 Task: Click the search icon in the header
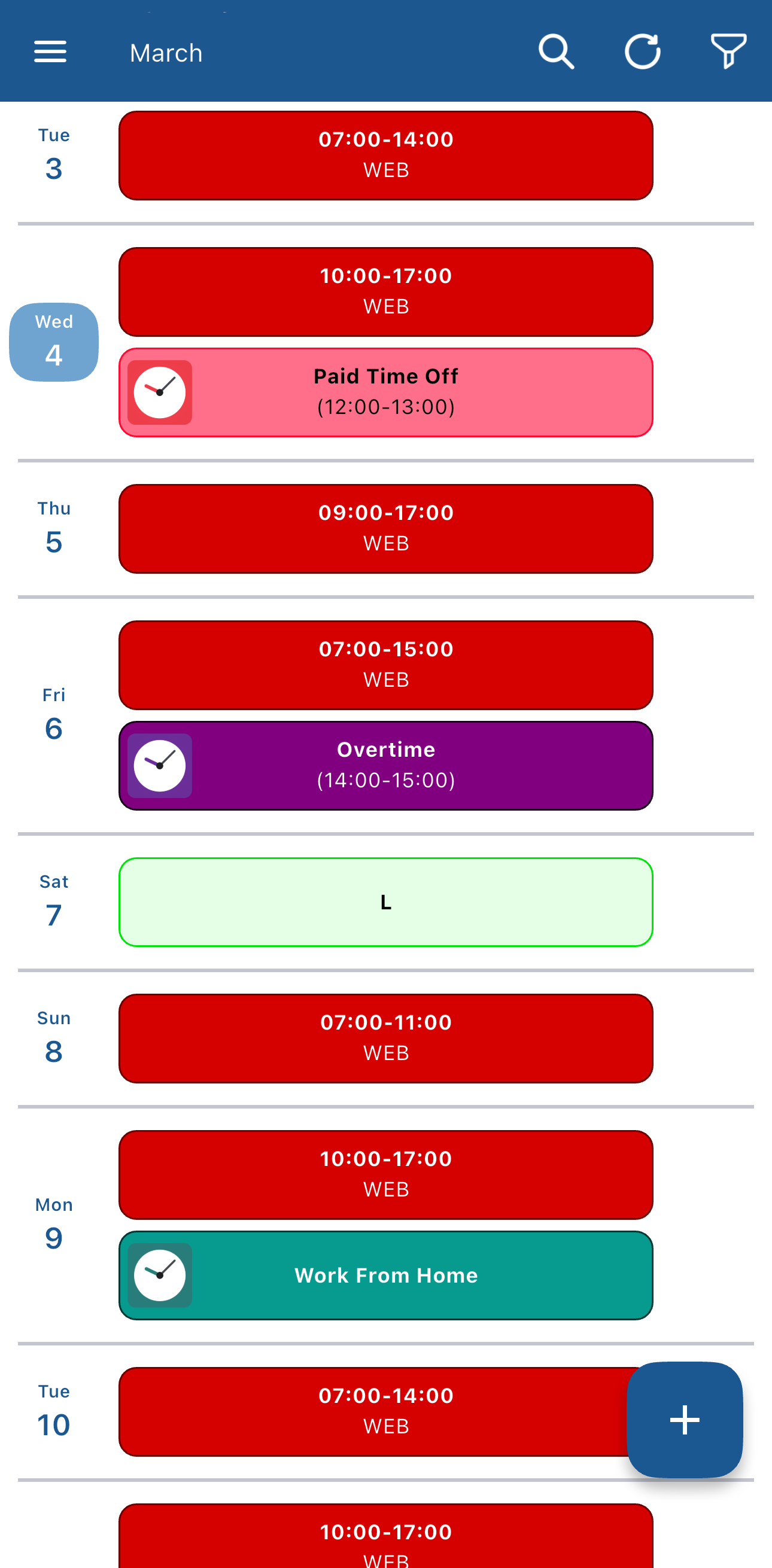tap(556, 51)
